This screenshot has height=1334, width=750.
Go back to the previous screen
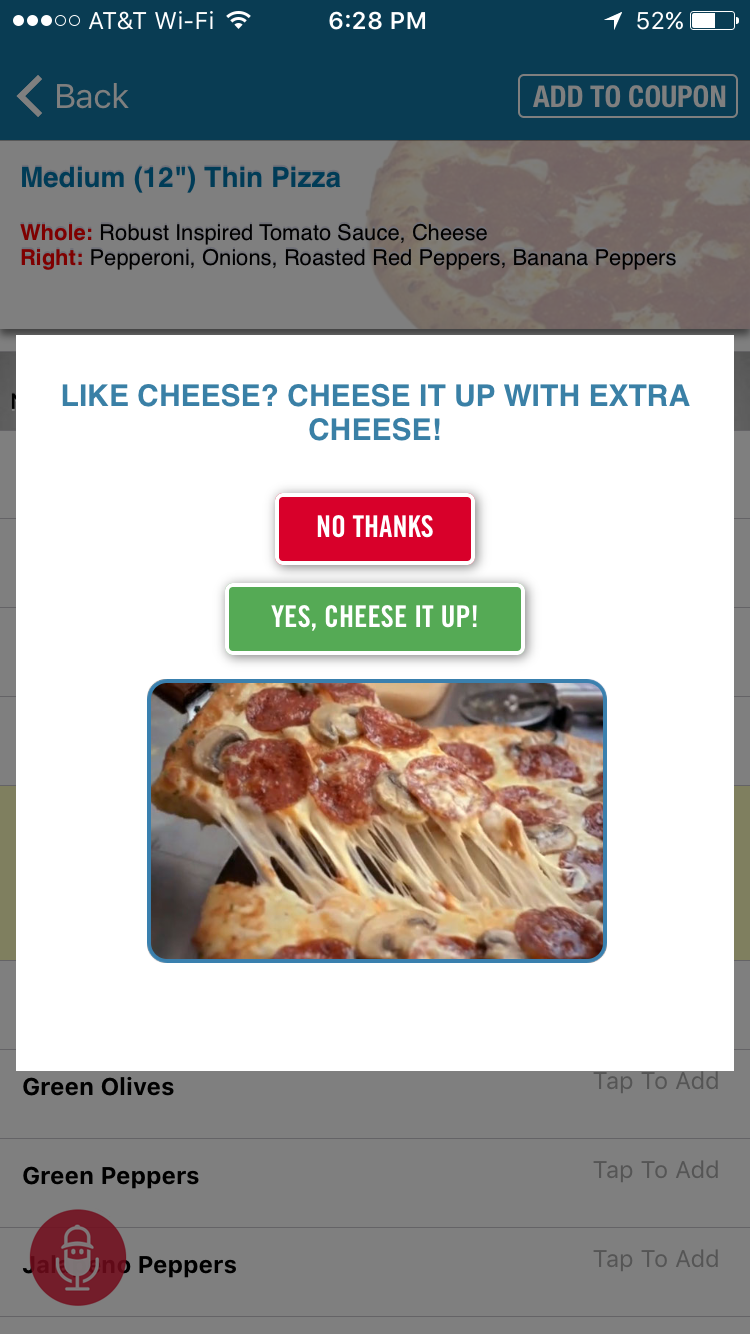[74, 97]
